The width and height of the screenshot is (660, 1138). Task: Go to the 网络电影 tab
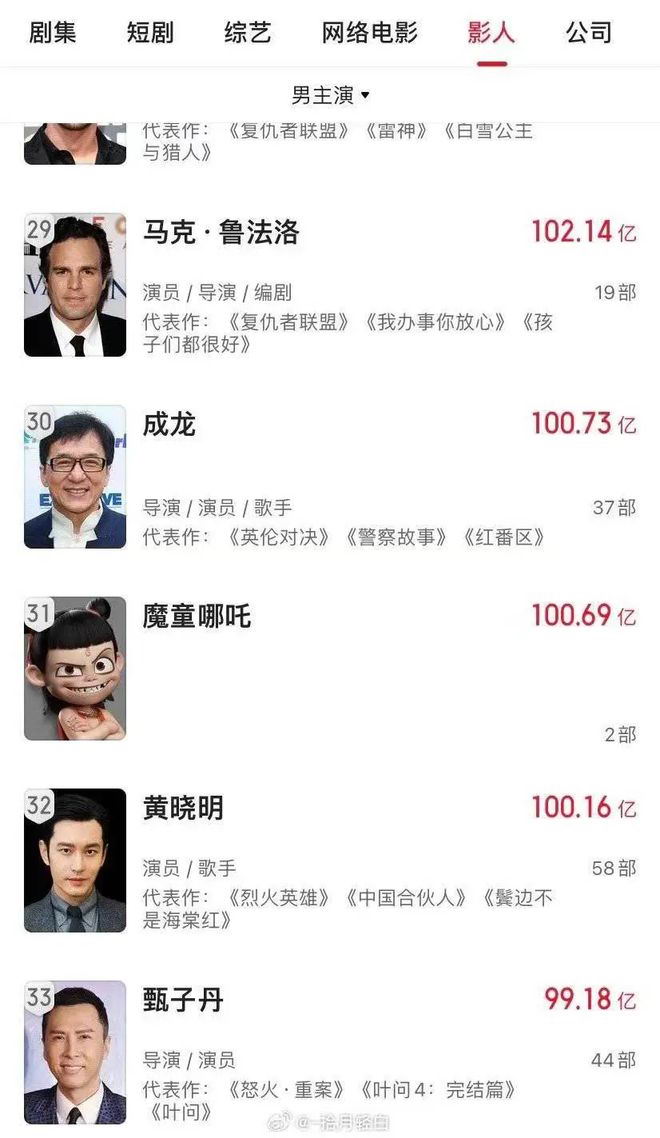(369, 33)
